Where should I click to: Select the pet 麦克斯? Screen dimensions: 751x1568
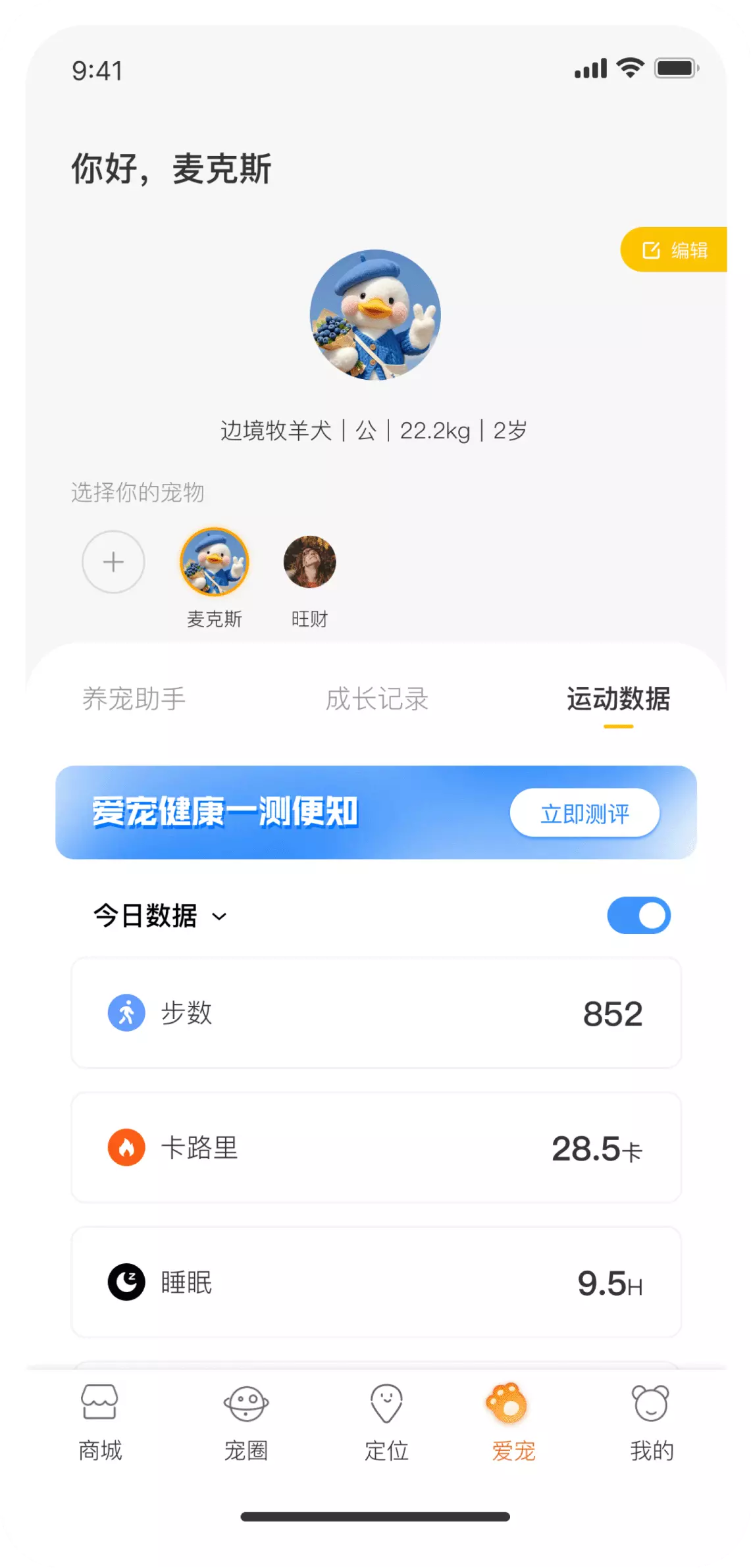coord(214,562)
